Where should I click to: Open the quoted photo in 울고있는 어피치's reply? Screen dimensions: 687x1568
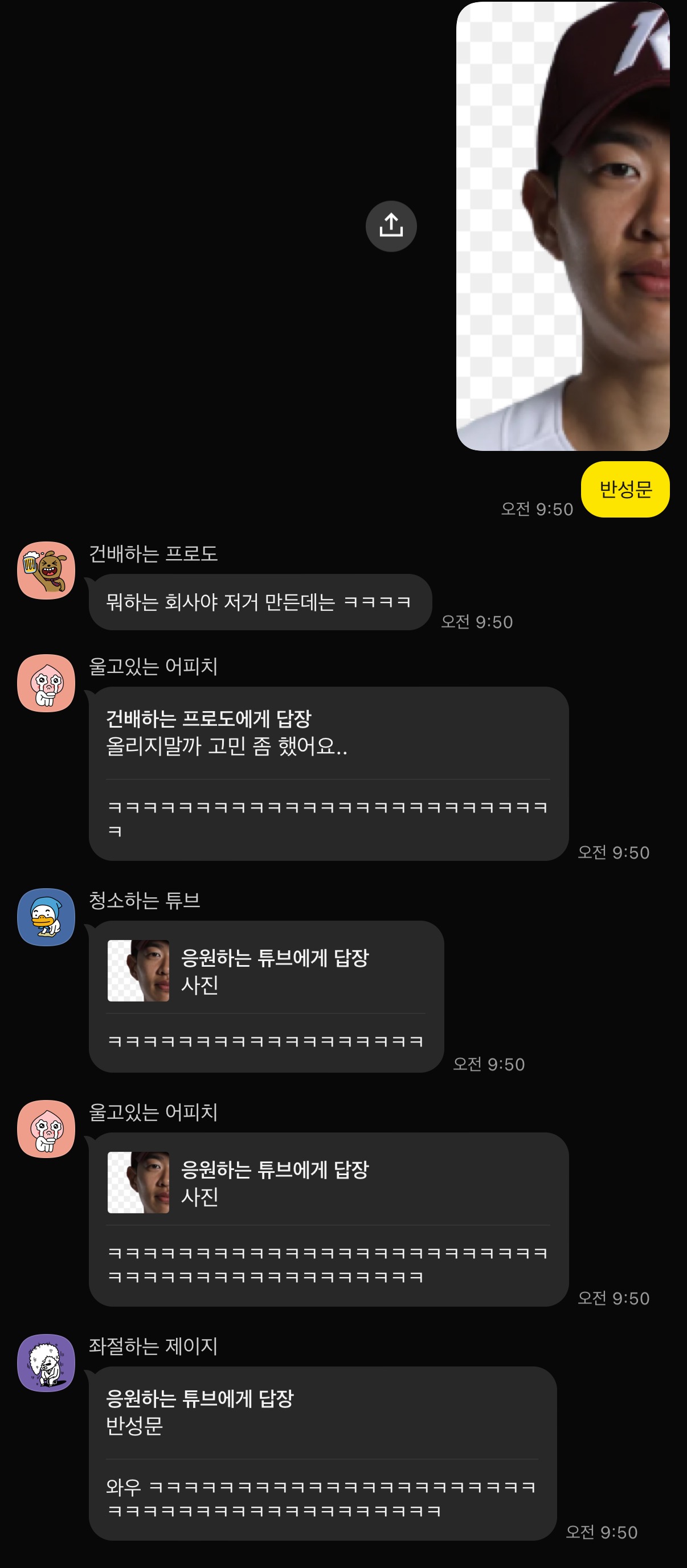[x=138, y=1182]
